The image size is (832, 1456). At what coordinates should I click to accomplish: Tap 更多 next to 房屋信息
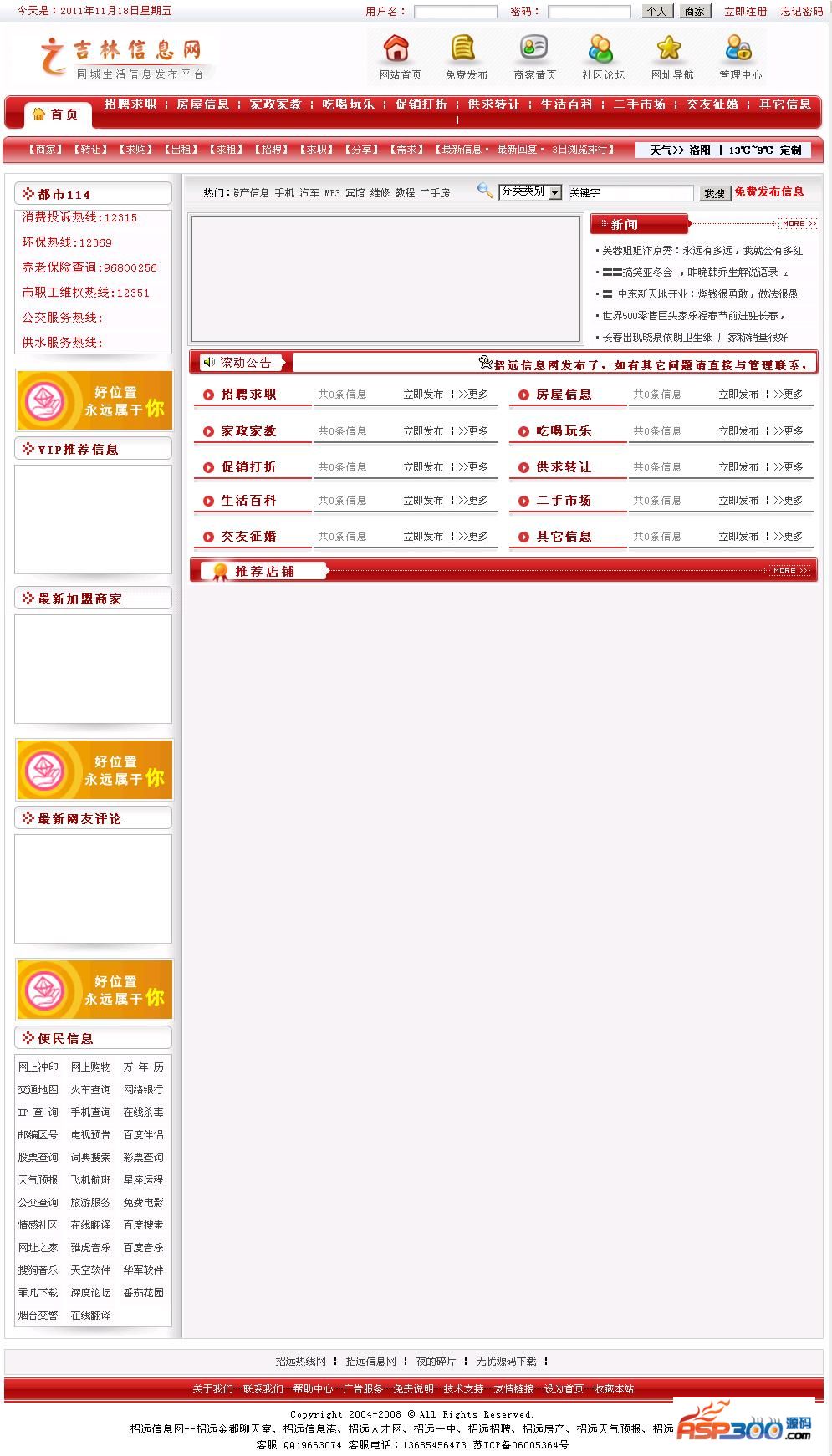(792, 395)
